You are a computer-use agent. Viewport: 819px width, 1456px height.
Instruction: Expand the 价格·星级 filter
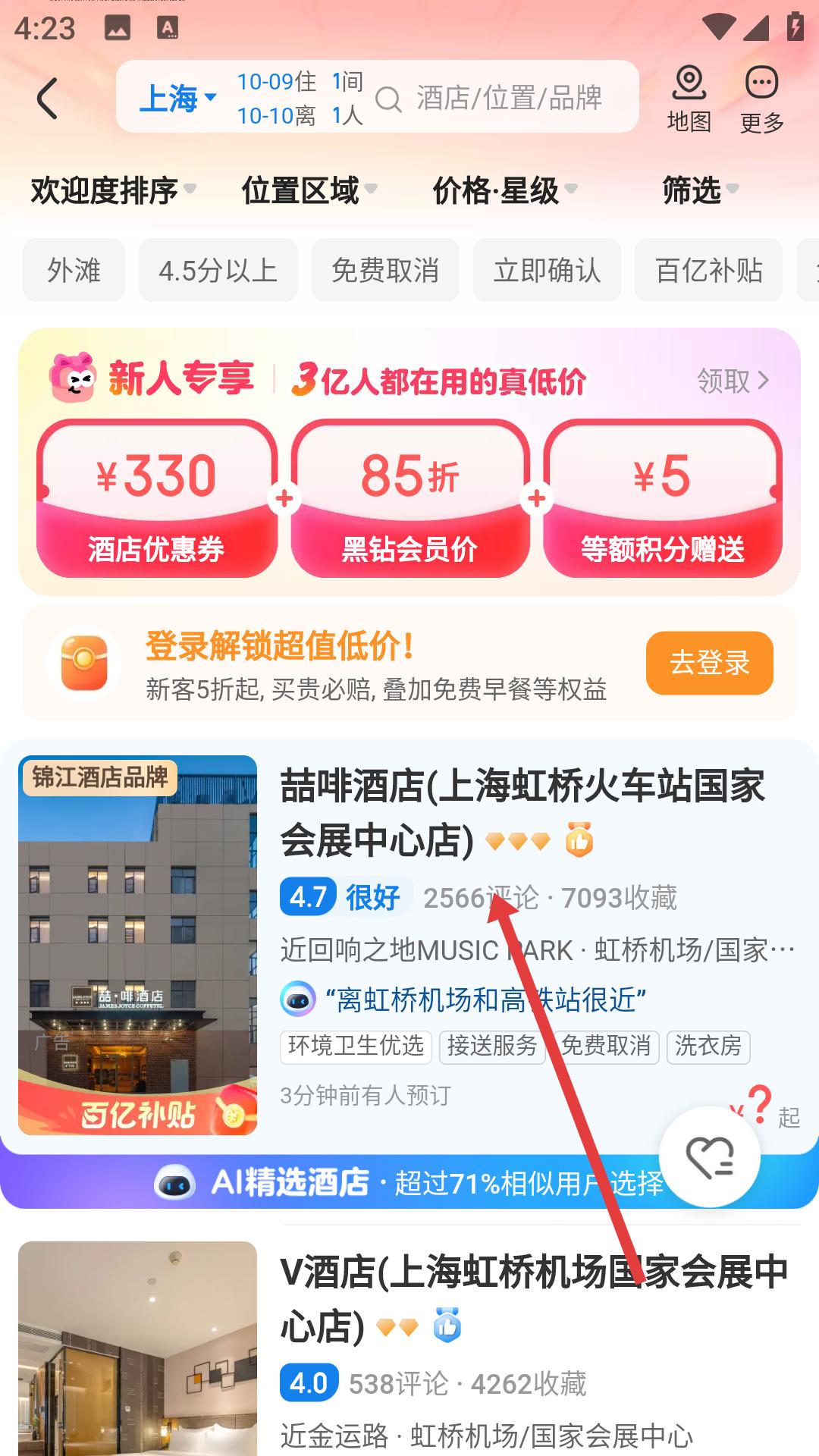coord(504,190)
